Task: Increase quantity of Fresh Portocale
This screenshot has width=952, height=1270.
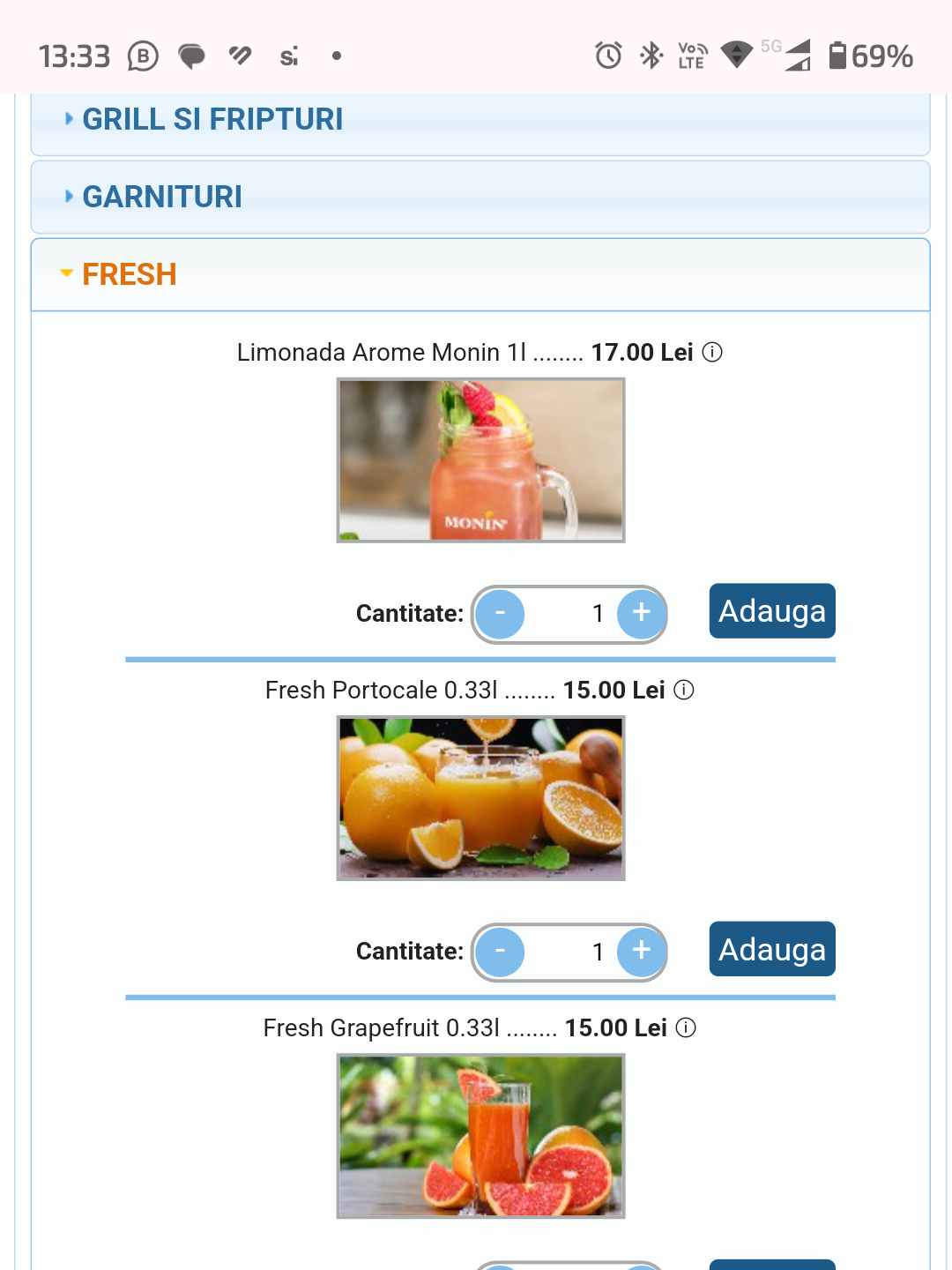Action: [x=641, y=952]
